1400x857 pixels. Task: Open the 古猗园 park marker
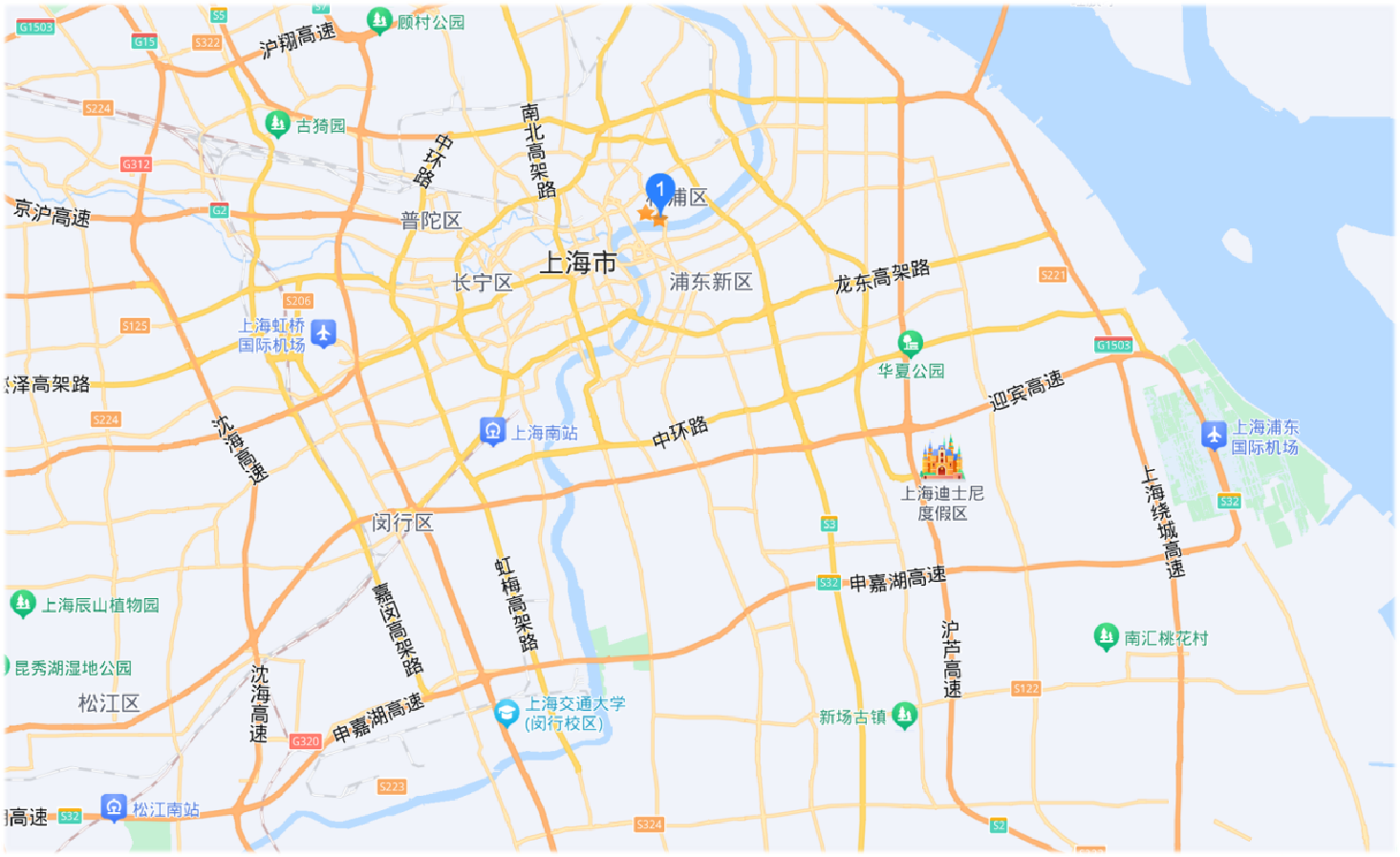pyautogui.click(x=277, y=123)
